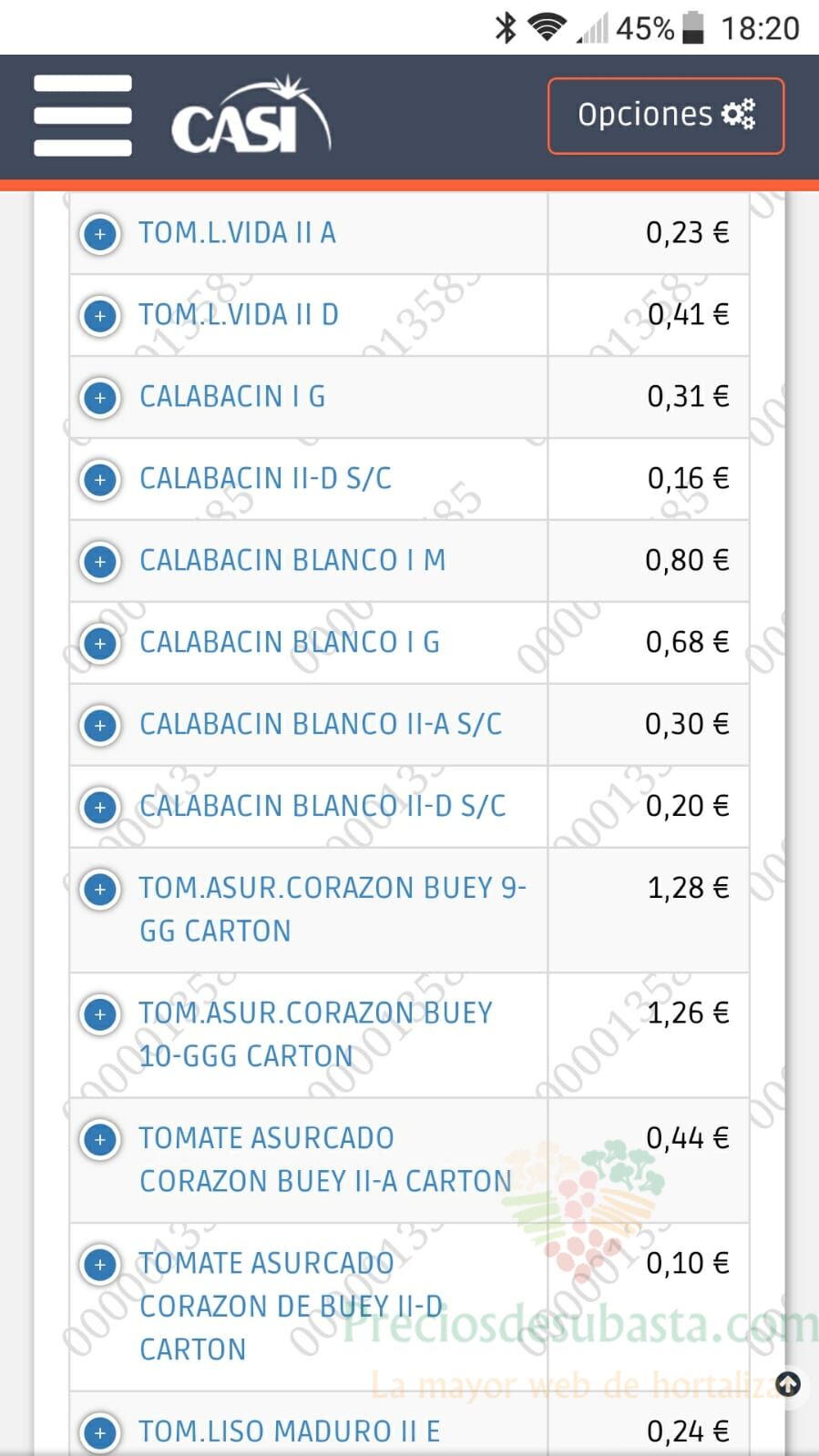Expand TOMATE ASURCADO CORAZON DE BUEY II-D
Image resolution: width=819 pixels, height=1456 pixels.
(x=100, y=1265)
